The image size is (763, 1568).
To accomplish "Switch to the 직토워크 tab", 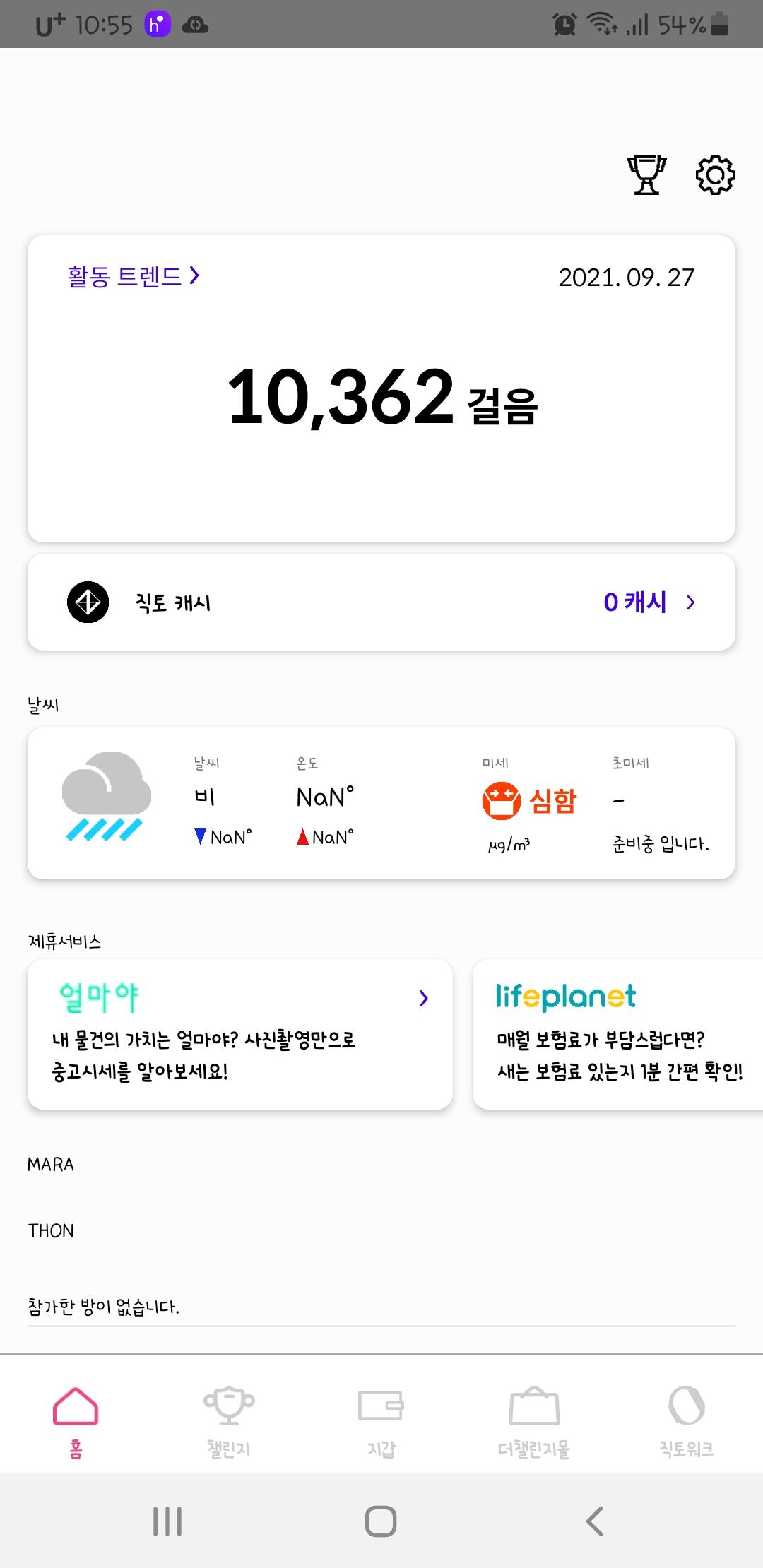I will pyautogui.click(x=686, y=1421).
